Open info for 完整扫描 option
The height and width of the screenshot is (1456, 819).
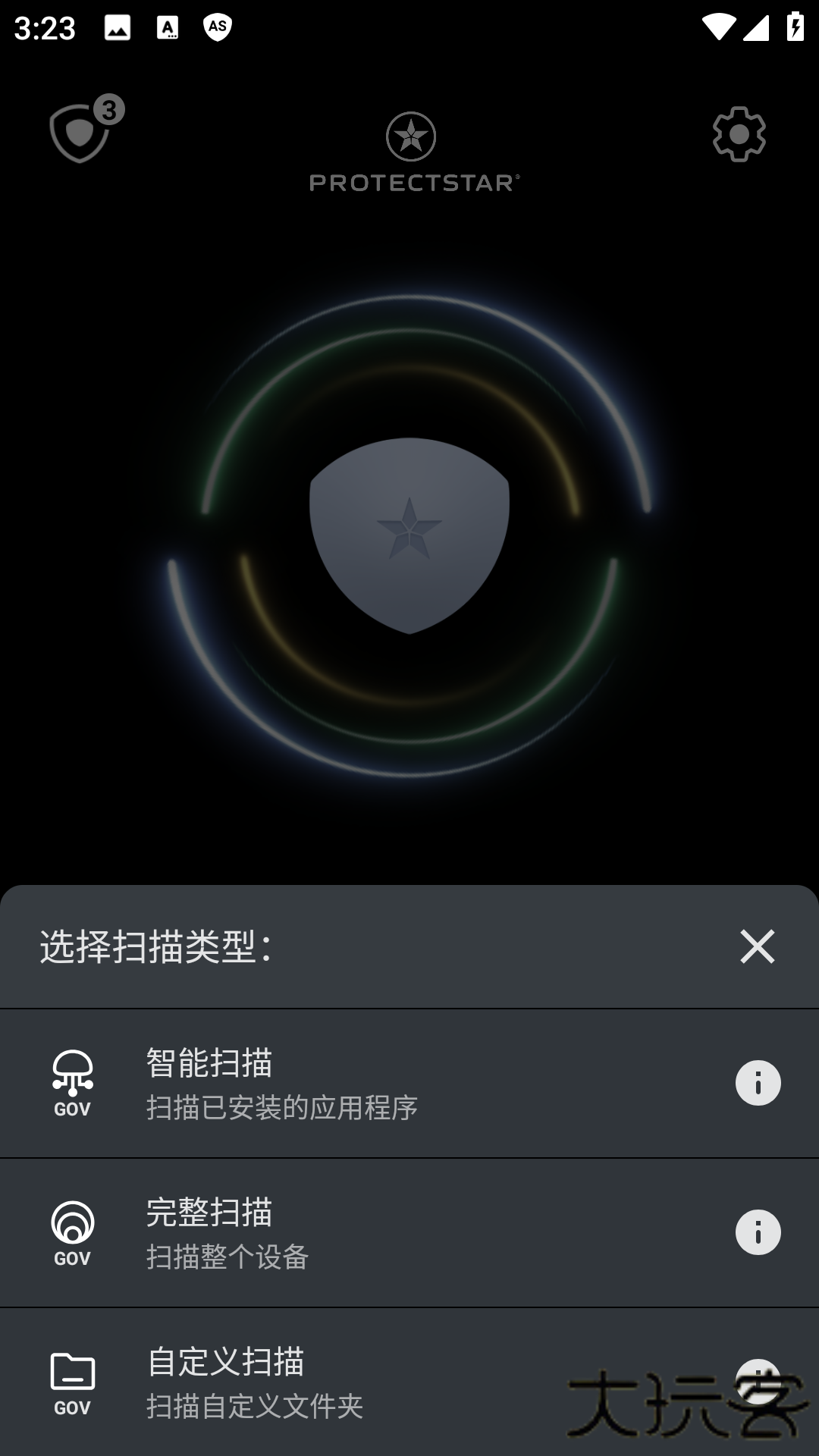point(757,1232)
